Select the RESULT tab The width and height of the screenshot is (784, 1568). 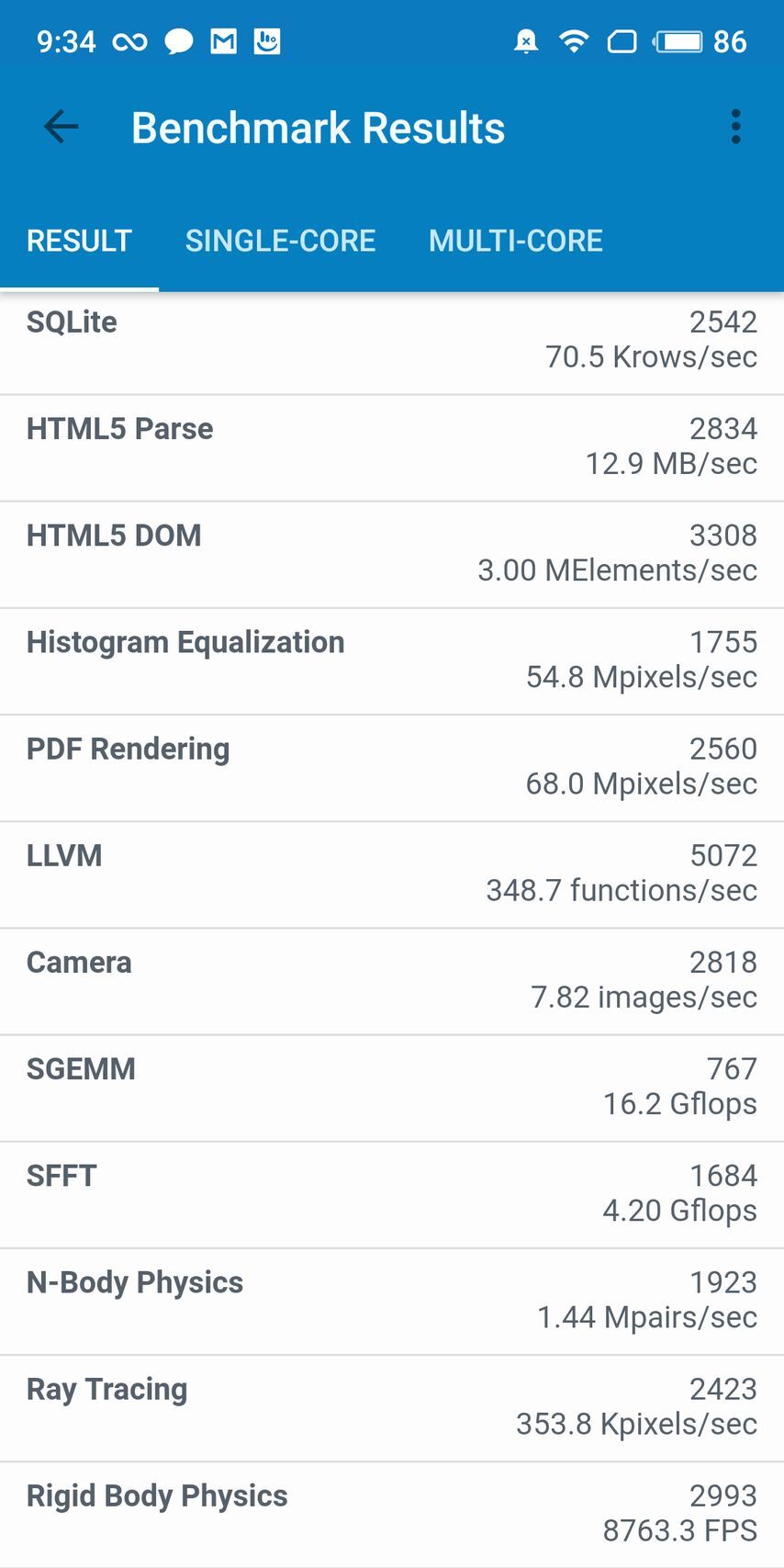(79, 241)
